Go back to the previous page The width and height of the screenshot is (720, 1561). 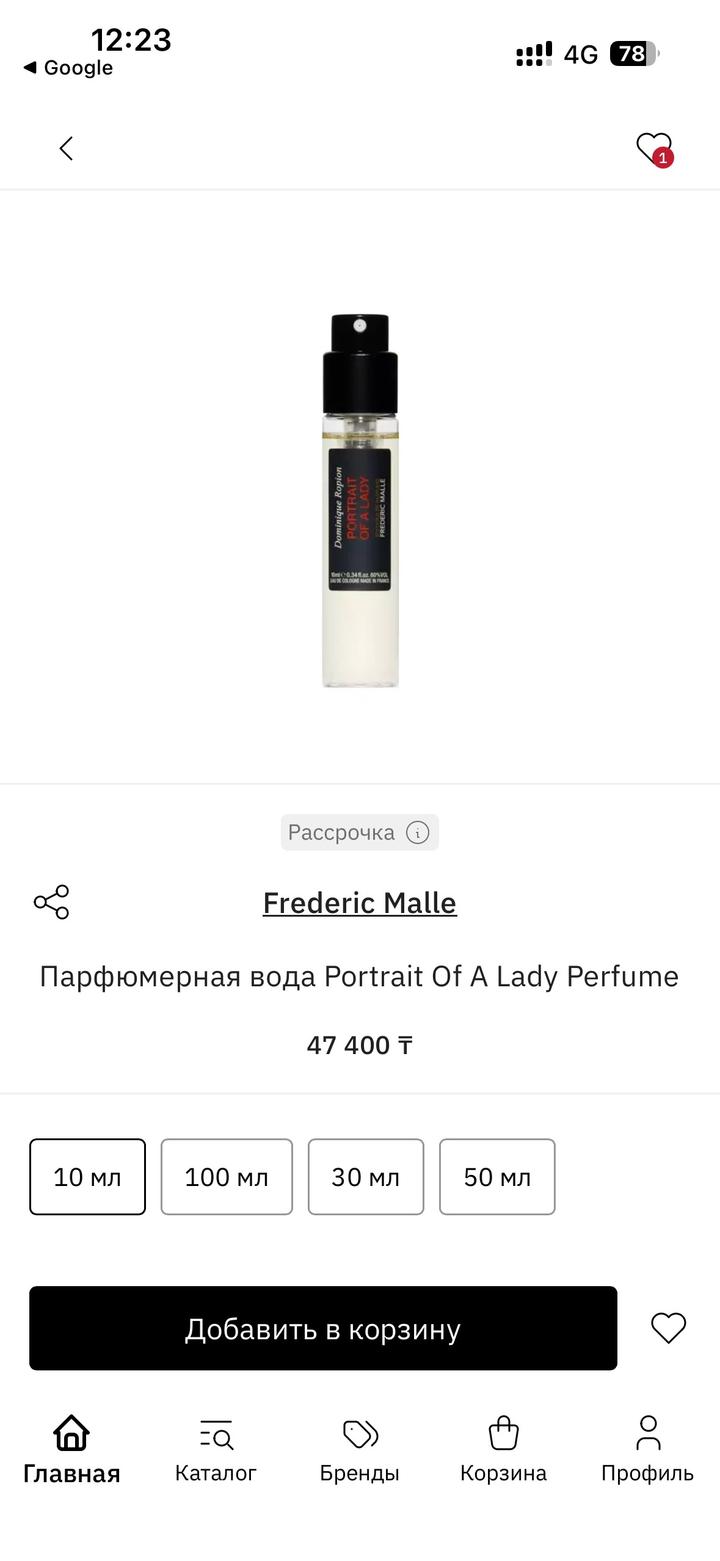66,149
